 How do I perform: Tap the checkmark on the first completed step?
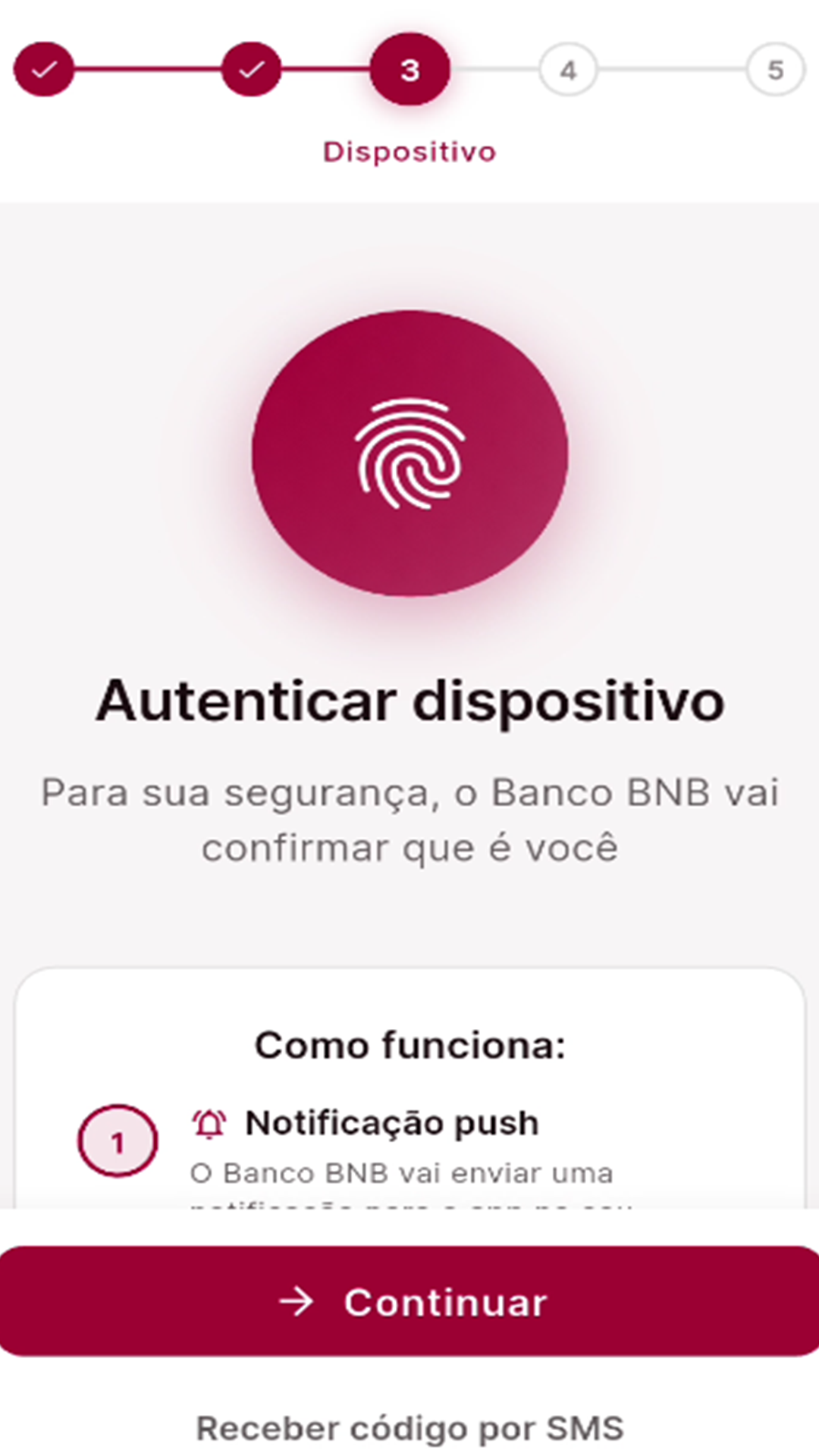[43, 70]
